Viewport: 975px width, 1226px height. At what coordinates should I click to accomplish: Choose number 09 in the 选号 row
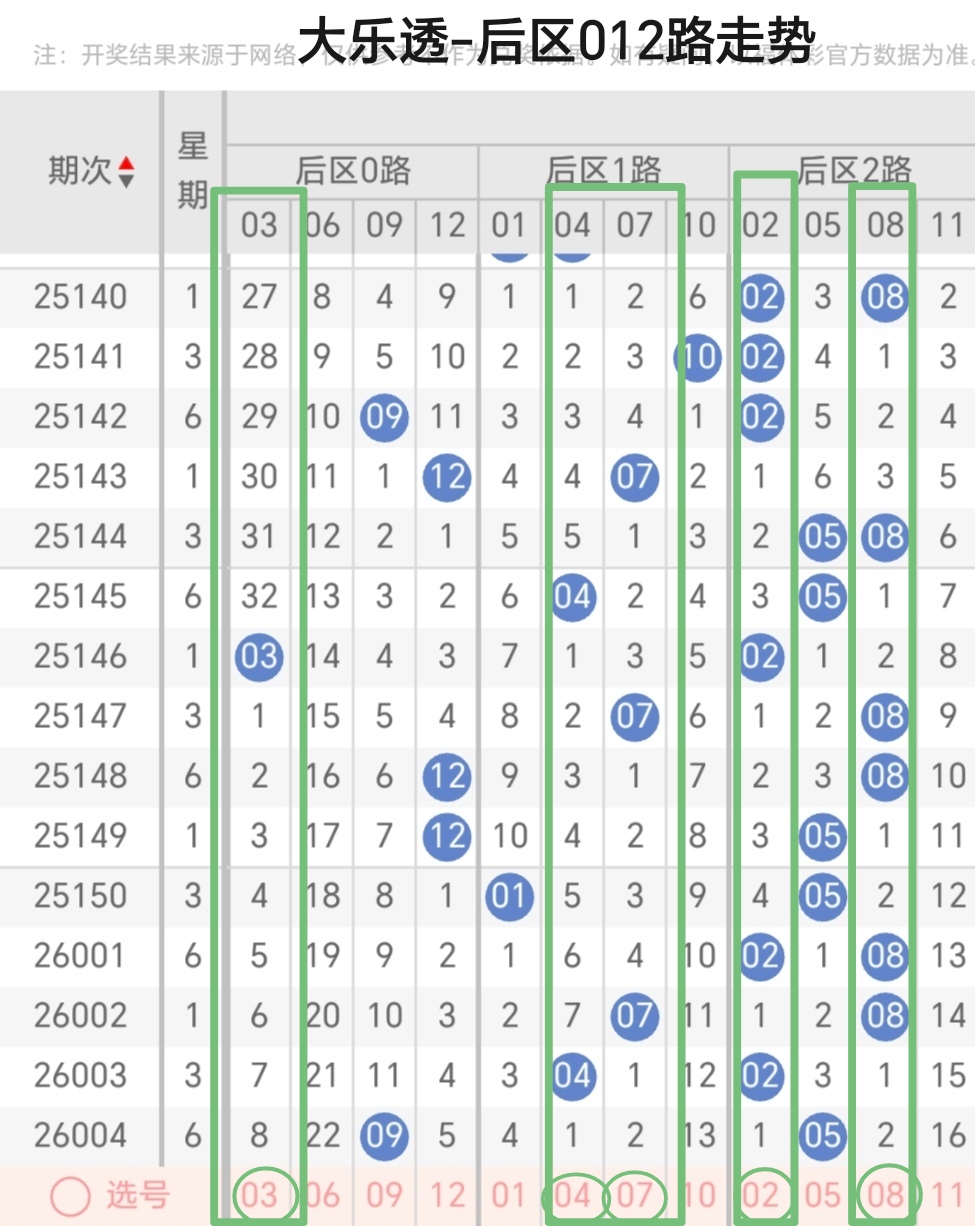point(384,1195)
